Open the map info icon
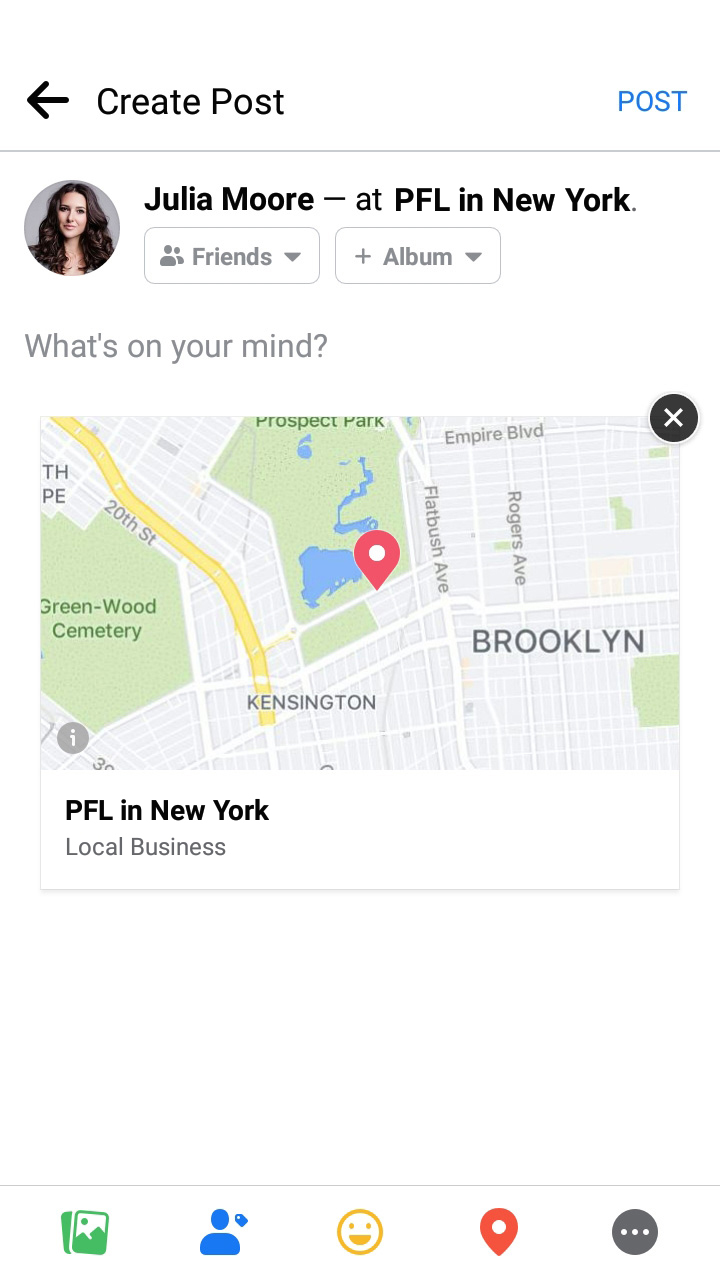 73,738
